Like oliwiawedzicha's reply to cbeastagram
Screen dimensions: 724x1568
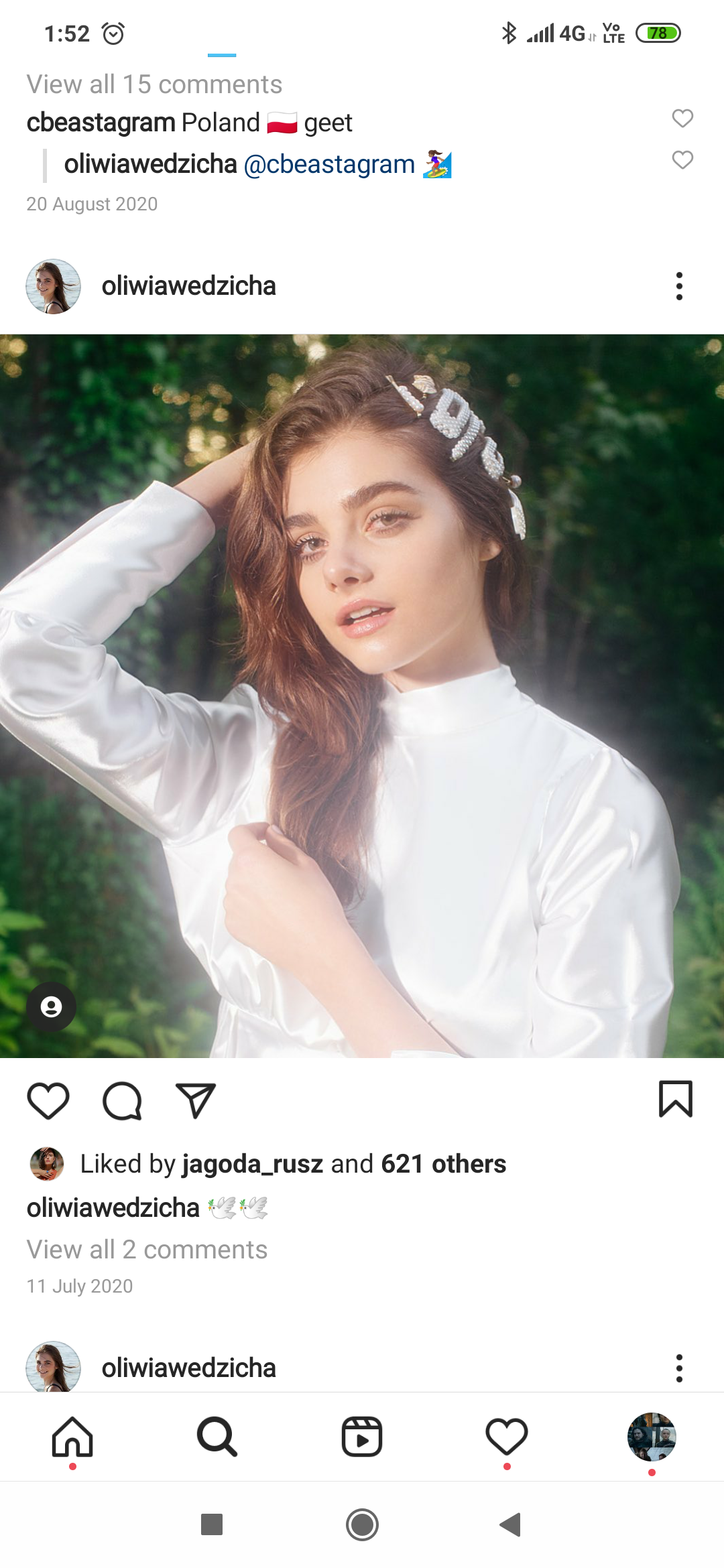(682, 160)
